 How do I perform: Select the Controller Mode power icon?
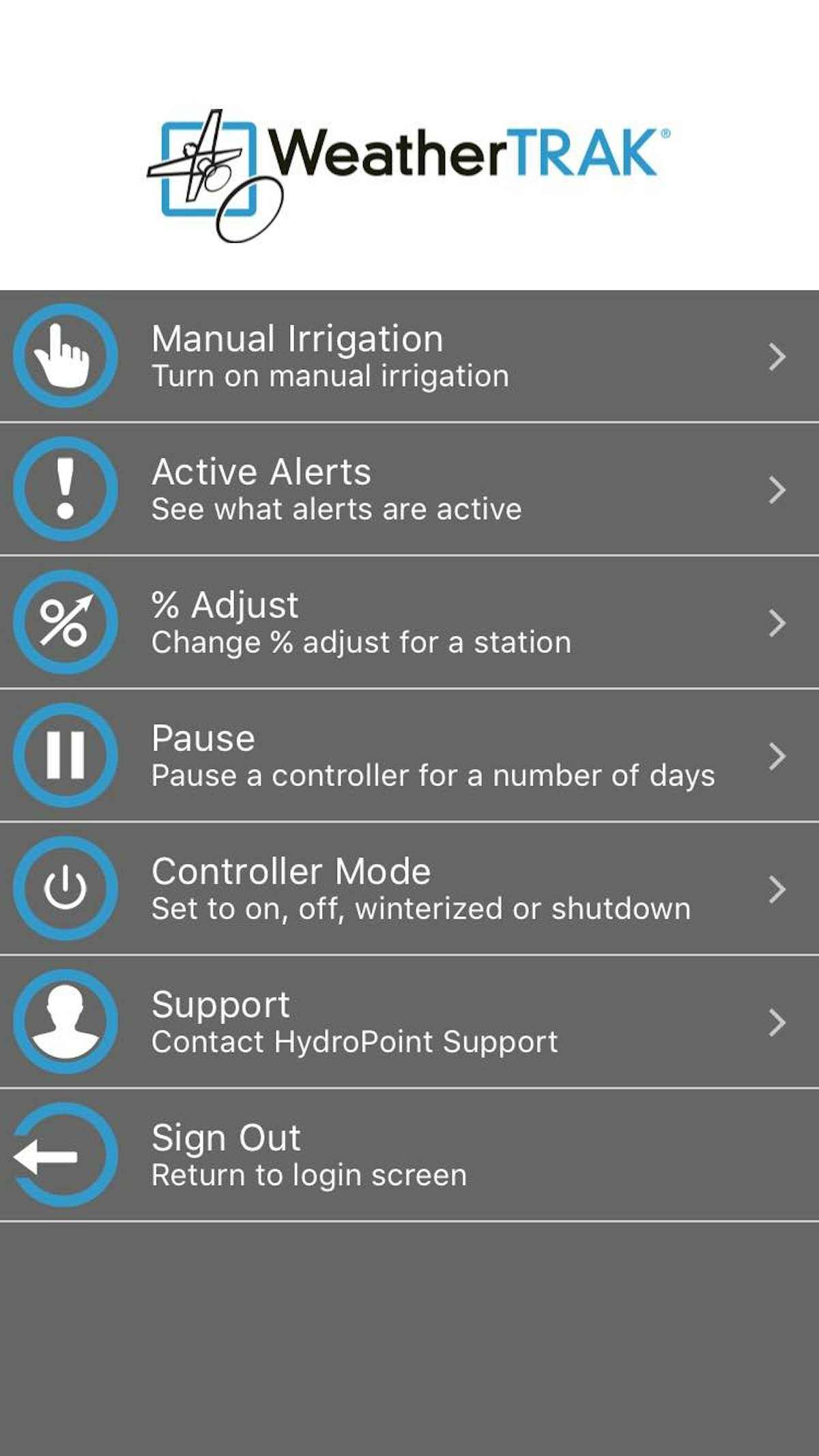(x=65, y=887)
